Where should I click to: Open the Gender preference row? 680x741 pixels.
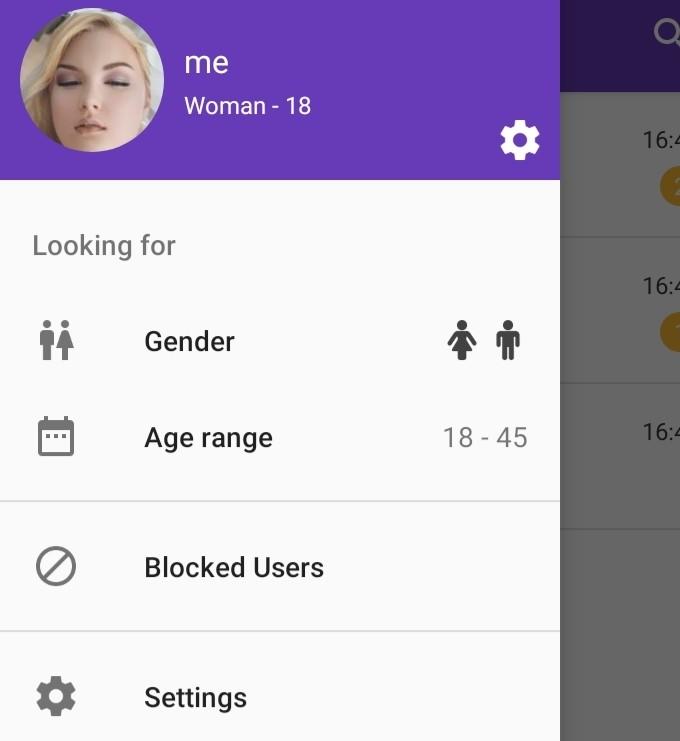[280, 341]
